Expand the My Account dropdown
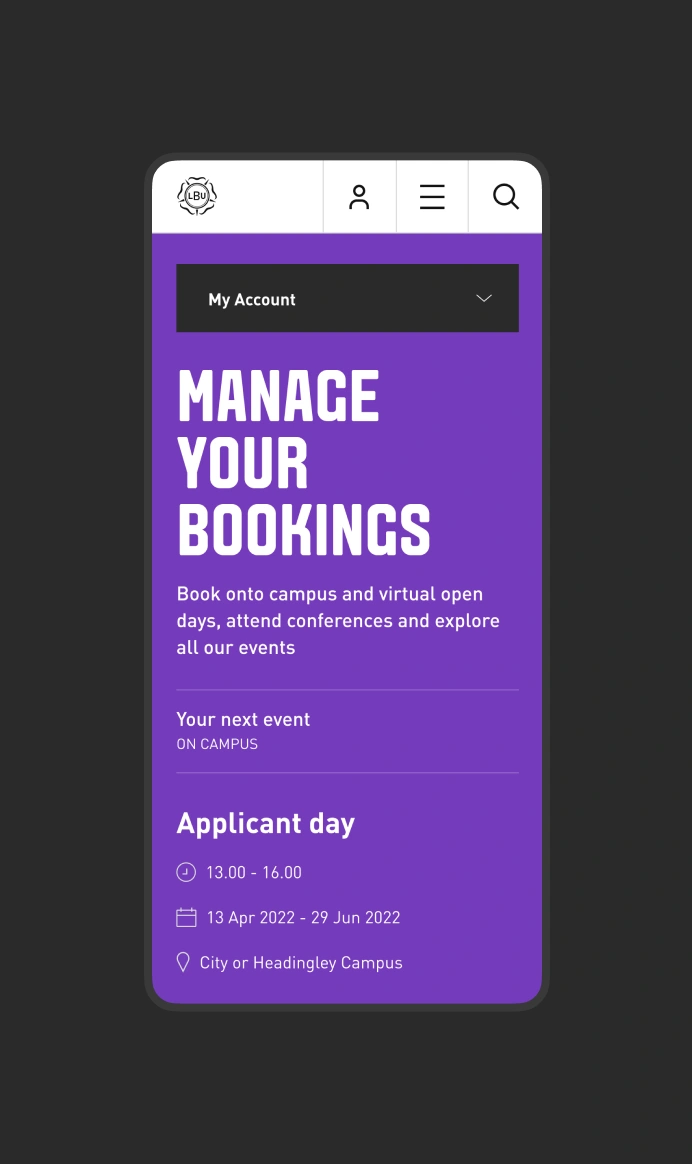 coord(347,299)
